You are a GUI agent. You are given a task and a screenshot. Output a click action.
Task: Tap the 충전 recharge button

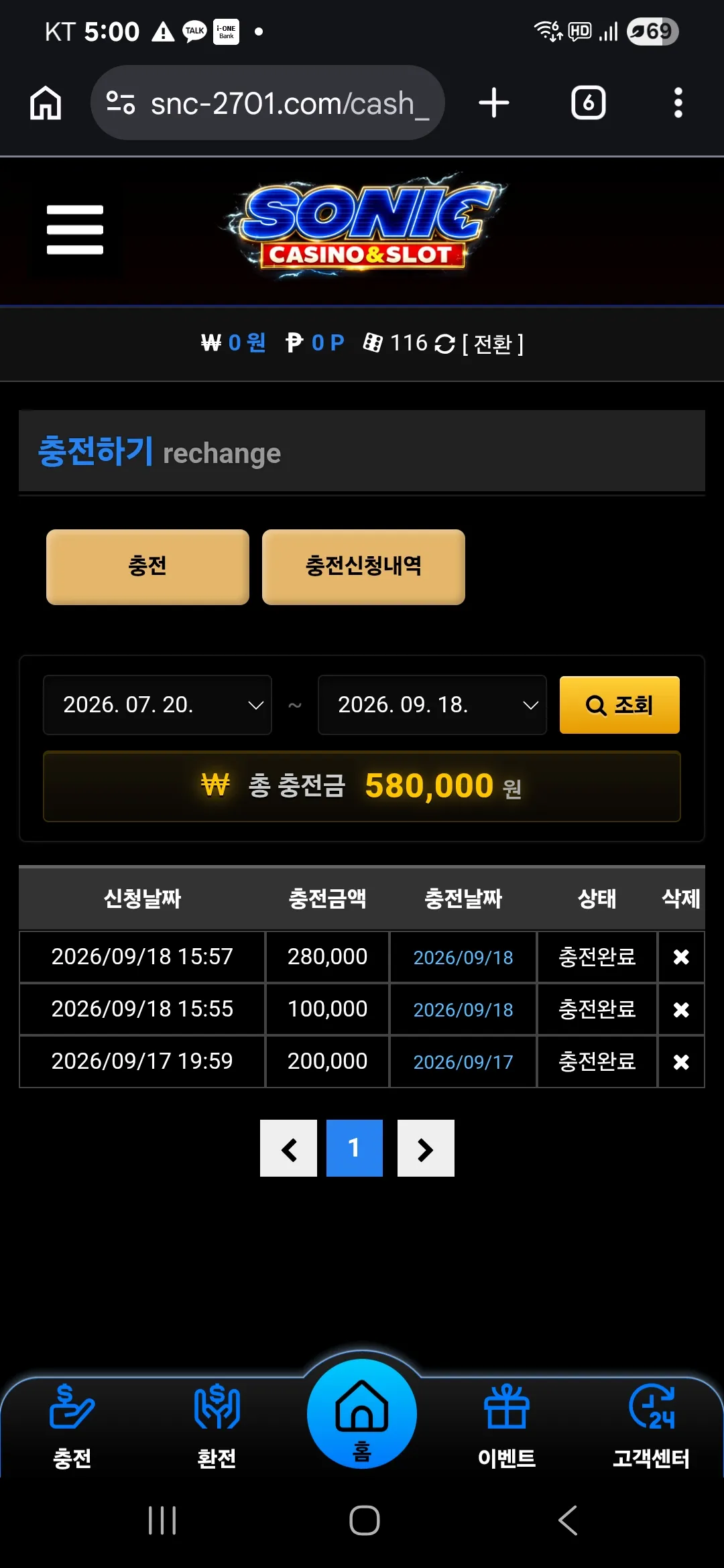(x=147, y=567)
